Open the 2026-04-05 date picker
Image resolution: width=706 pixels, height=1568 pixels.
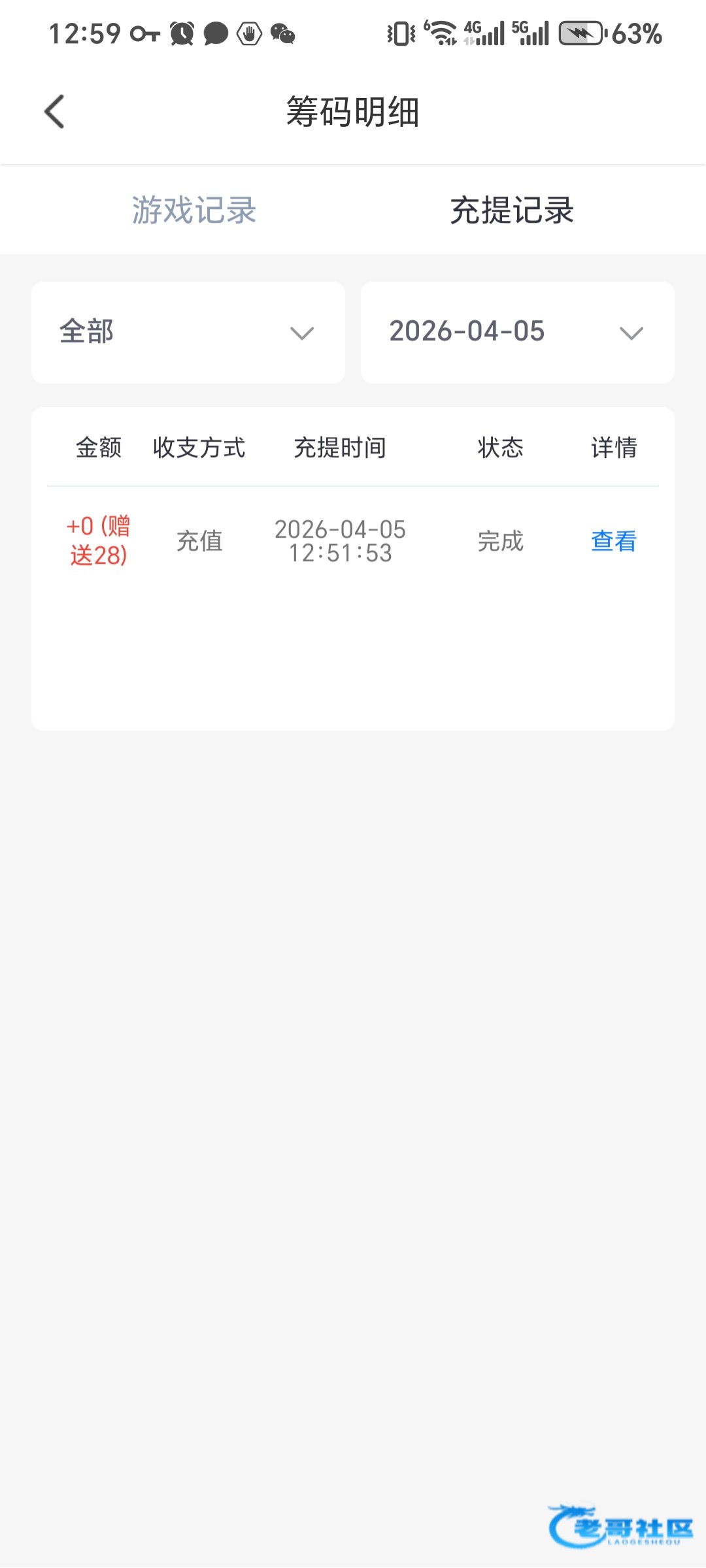coord(517,333)
